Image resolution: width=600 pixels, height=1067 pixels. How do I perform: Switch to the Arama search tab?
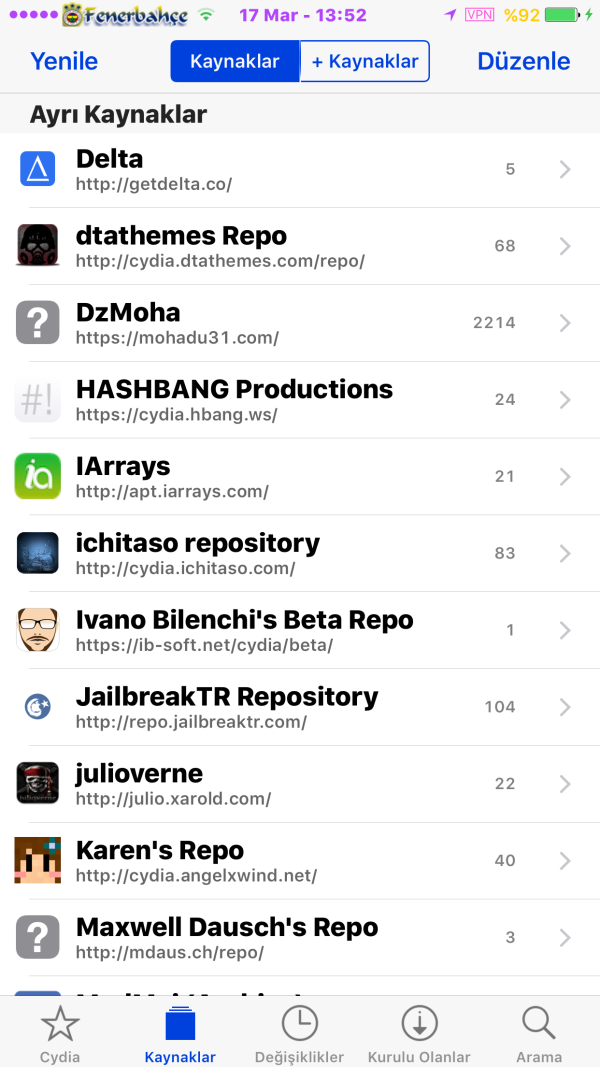pos(539,1034)
